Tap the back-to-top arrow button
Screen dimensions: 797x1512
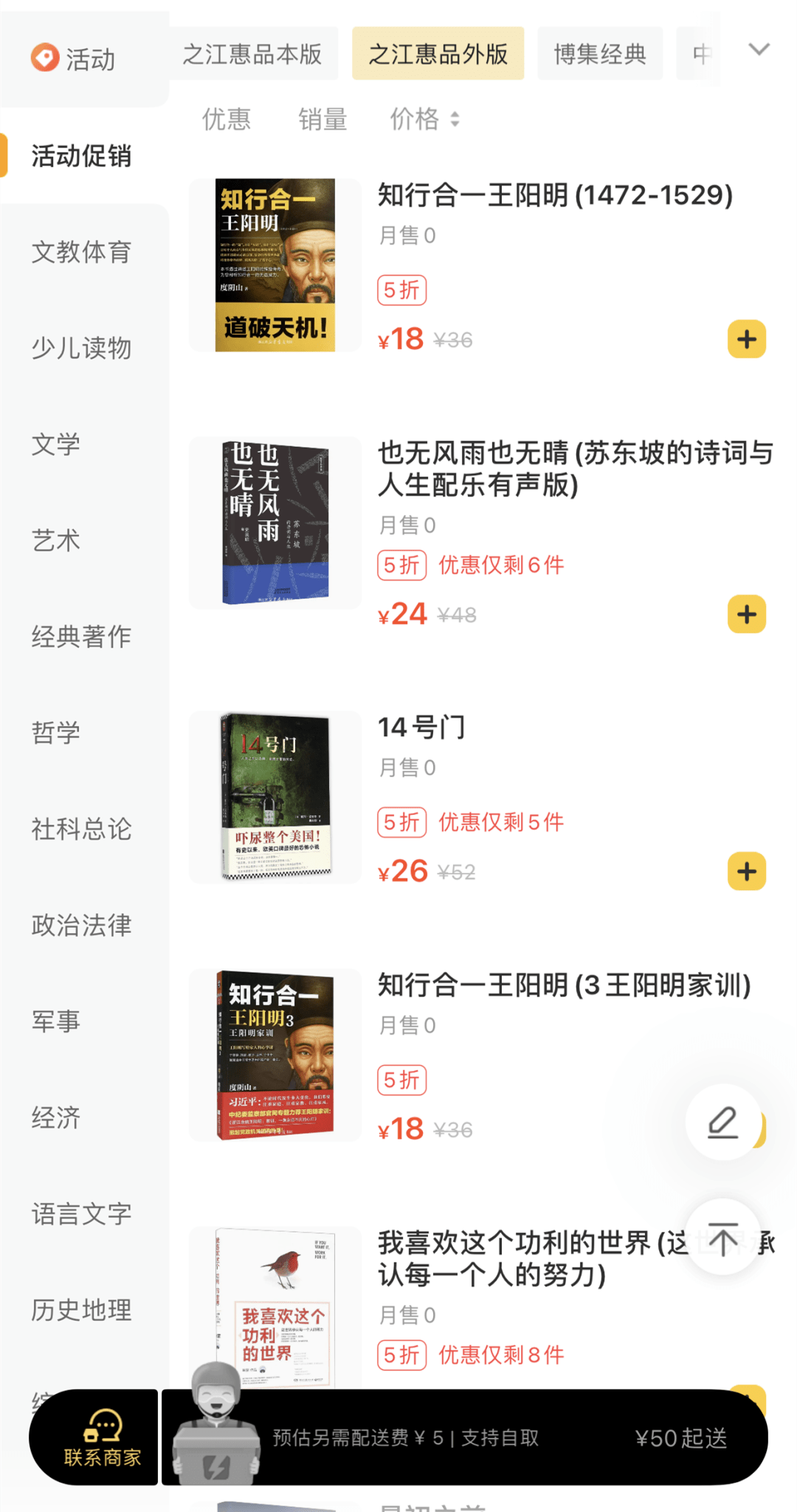point(722,1238)
